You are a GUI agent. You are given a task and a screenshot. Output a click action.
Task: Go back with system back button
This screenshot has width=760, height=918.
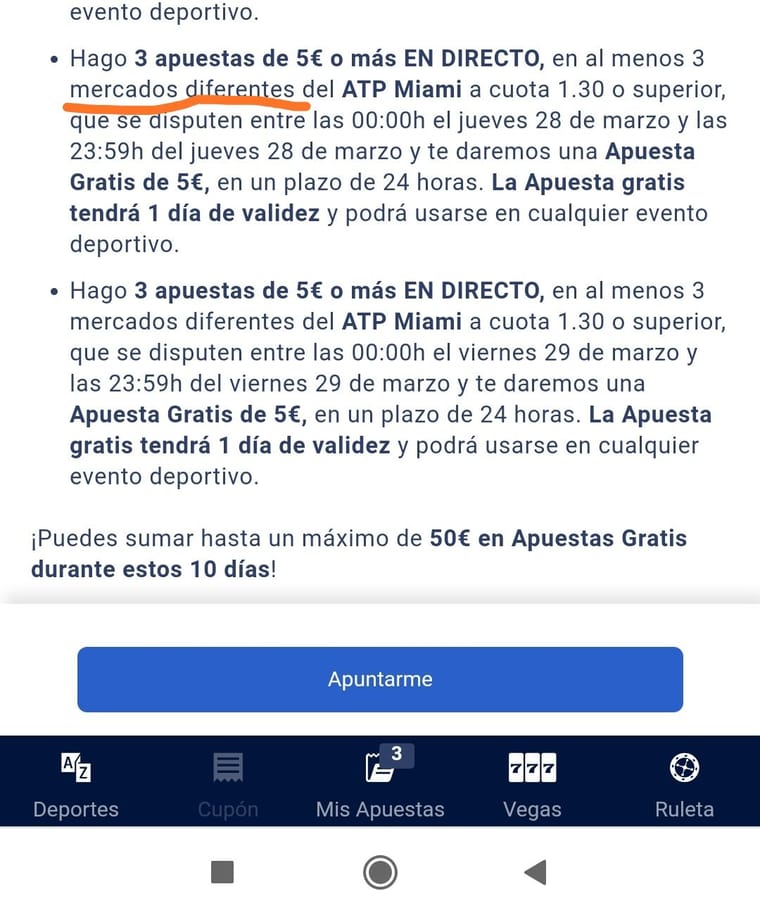(535, 873)
